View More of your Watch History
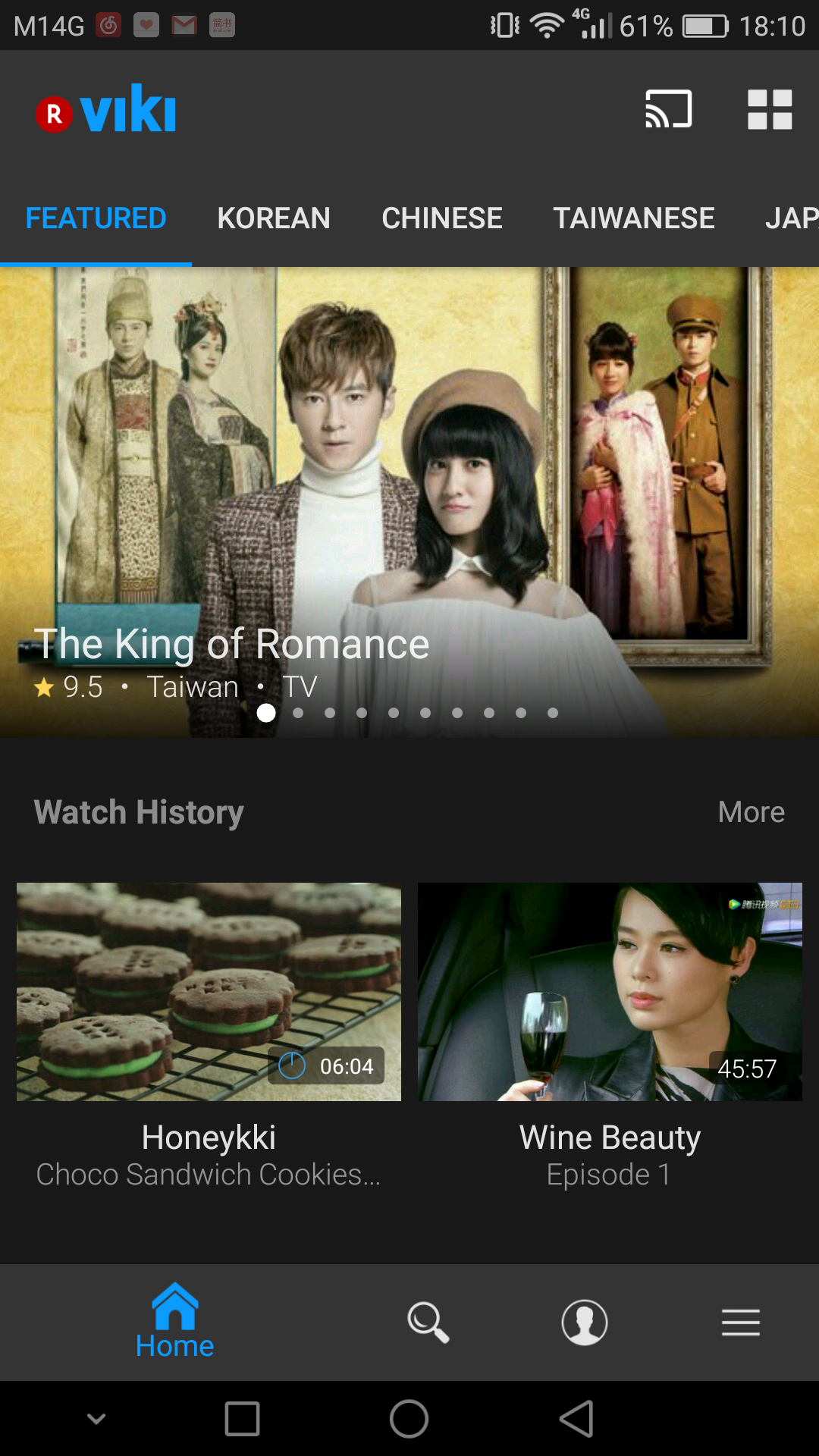Viewport: 819px width, 1456px height. tap(751, 811)
